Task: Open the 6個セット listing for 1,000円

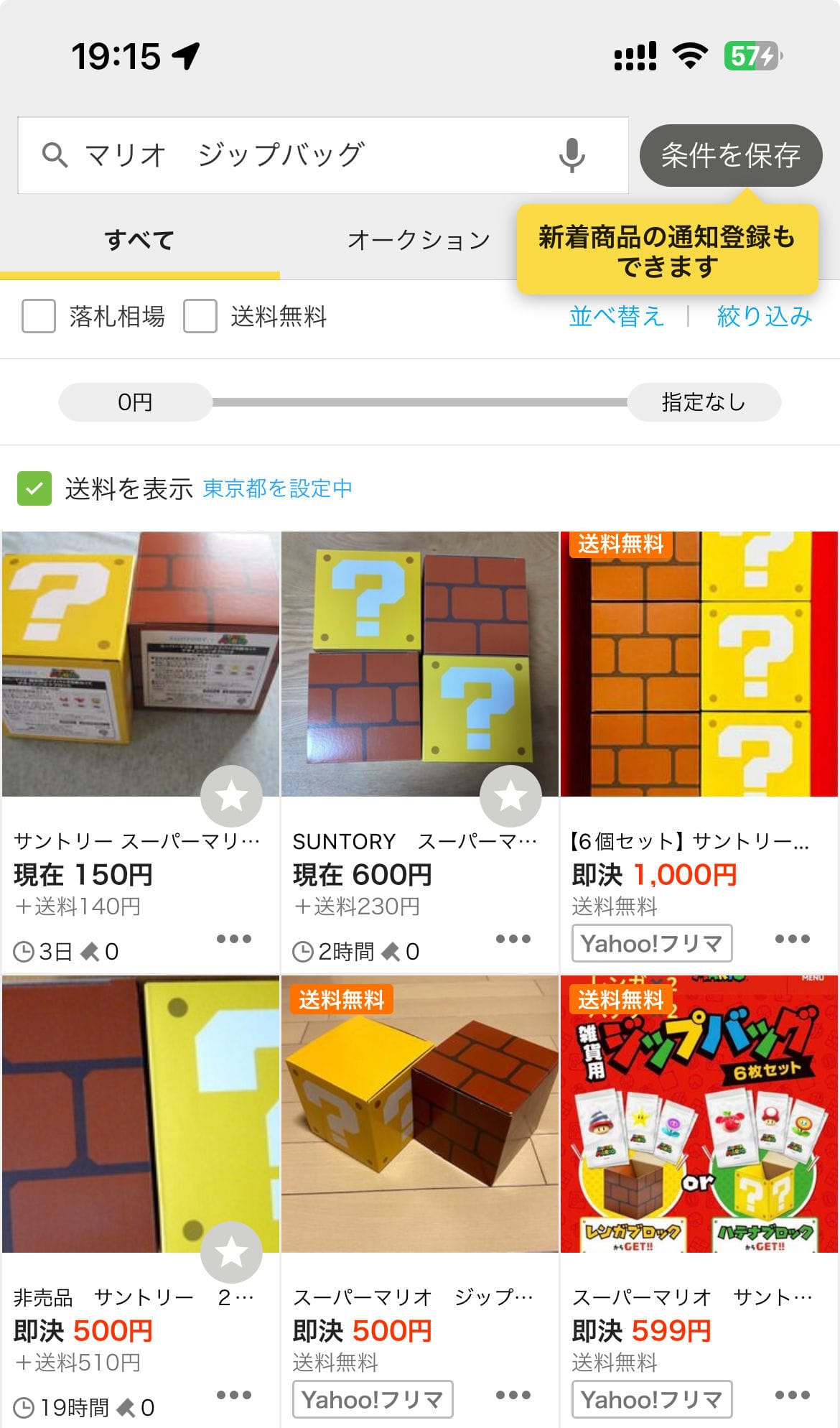Action: tap(699, 664)
